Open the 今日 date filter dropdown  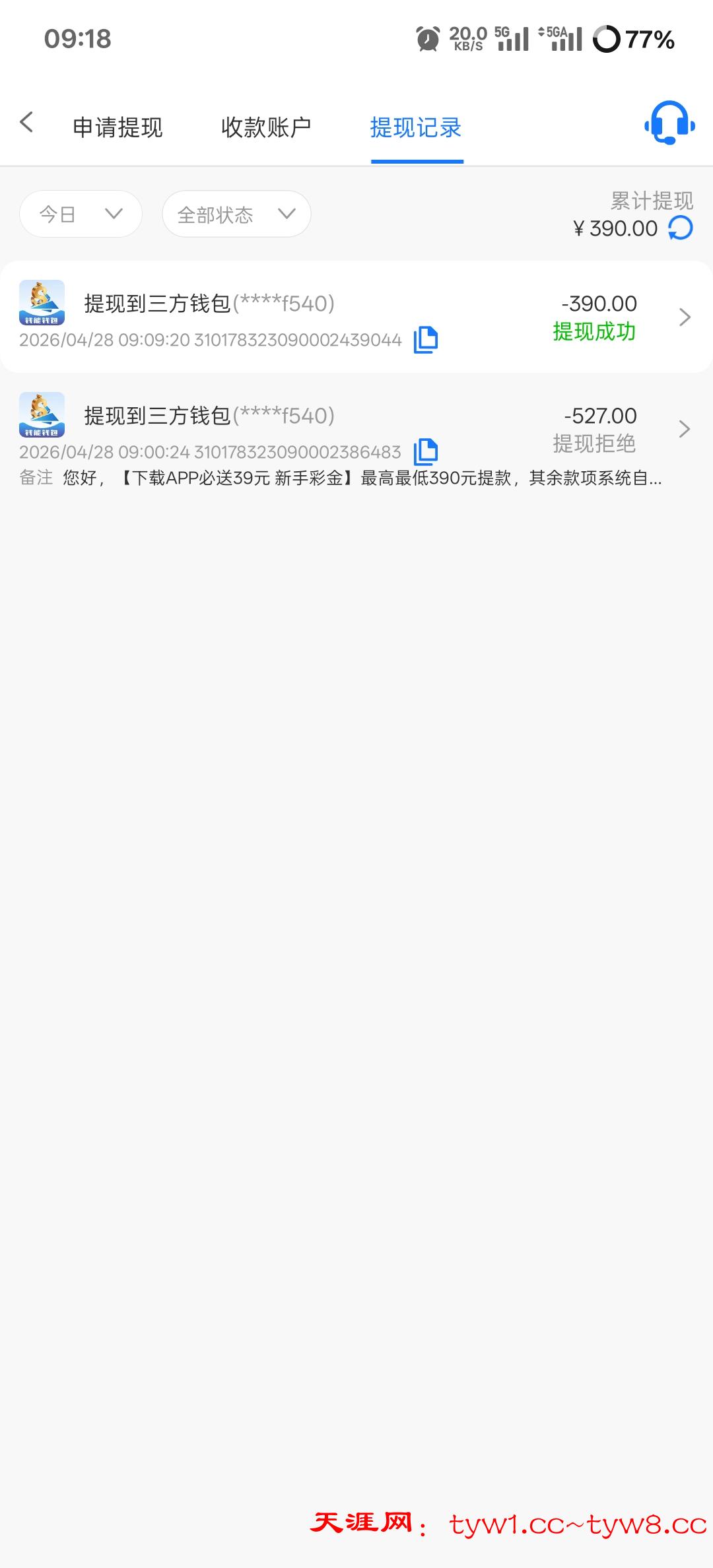coord(81,214)
